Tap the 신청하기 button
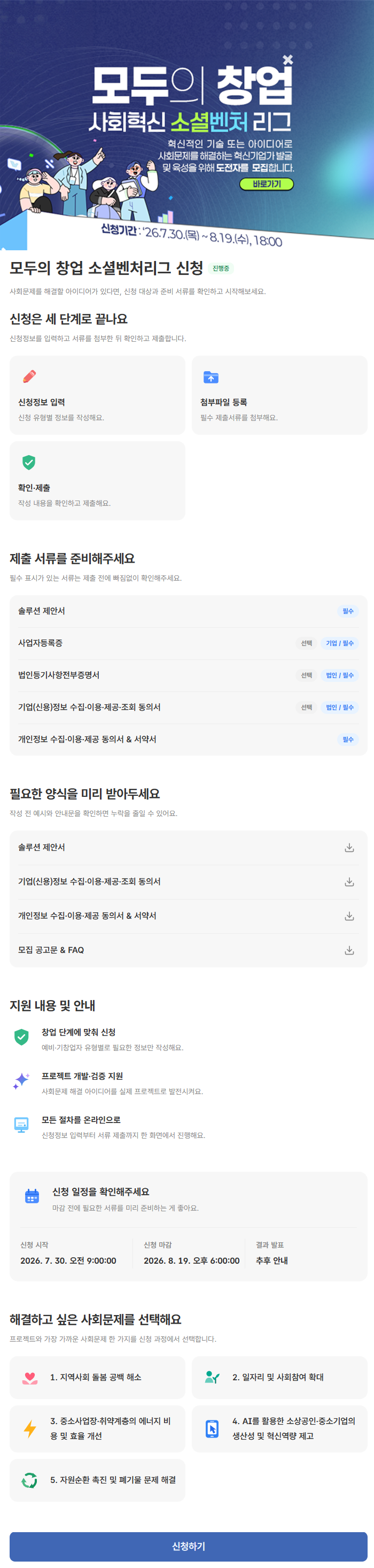 [x=189, y=1546]
